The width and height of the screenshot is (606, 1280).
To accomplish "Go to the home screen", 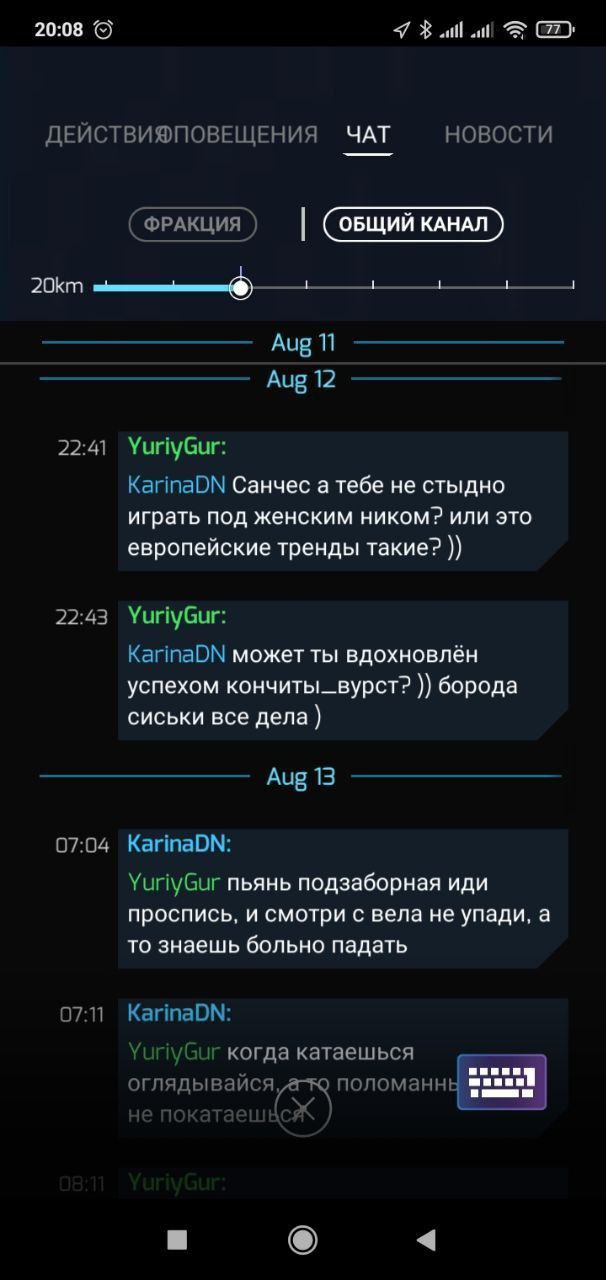I will click(303, 1240).
